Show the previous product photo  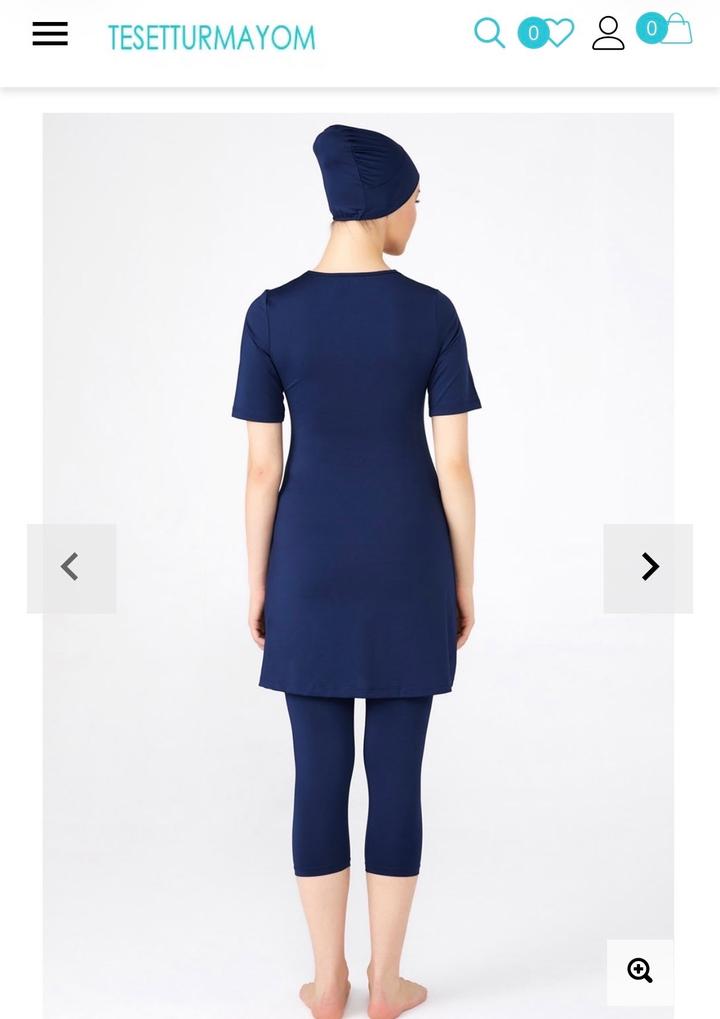click(x=71, y=568)
